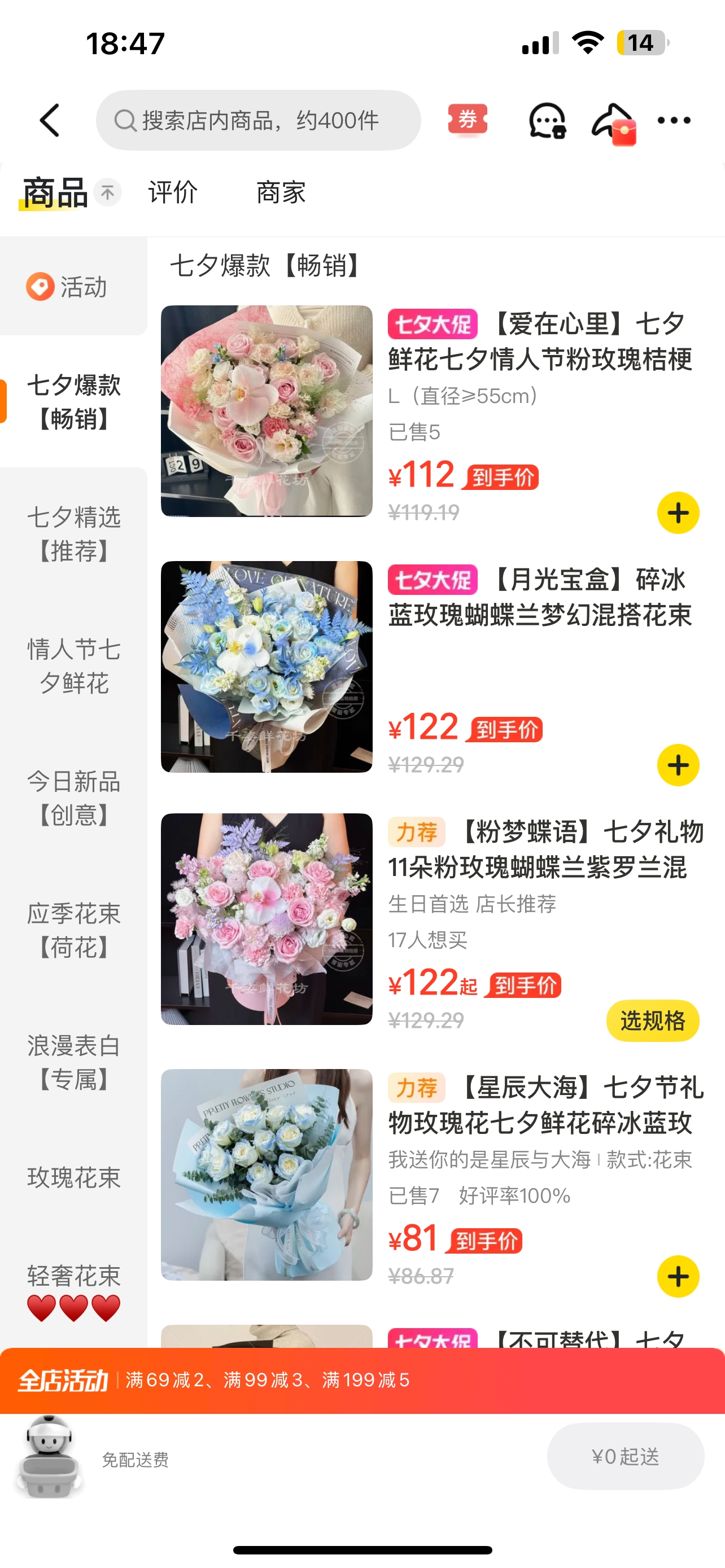Select the 玫瑰花束 category
The height and width of the screenshot is (1568, 725).
click(x=73, y=1178)
